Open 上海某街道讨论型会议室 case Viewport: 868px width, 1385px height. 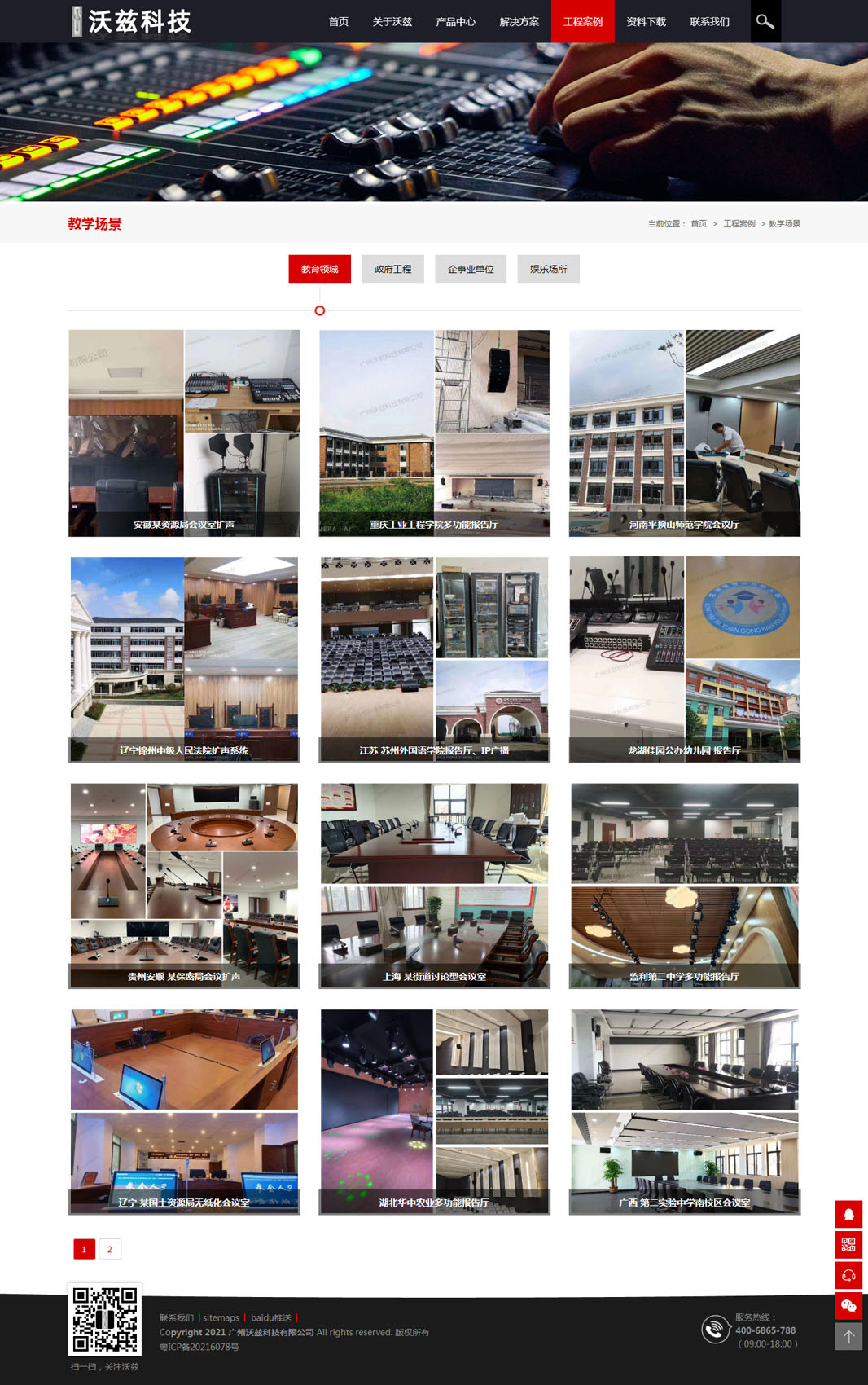[x=434, y=886]
